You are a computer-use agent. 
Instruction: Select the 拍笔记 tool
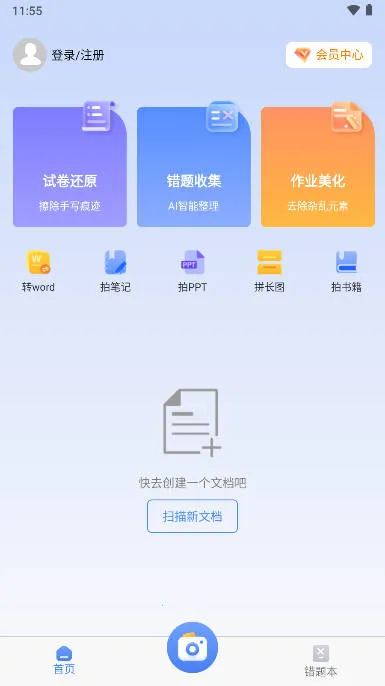(116, 271)
